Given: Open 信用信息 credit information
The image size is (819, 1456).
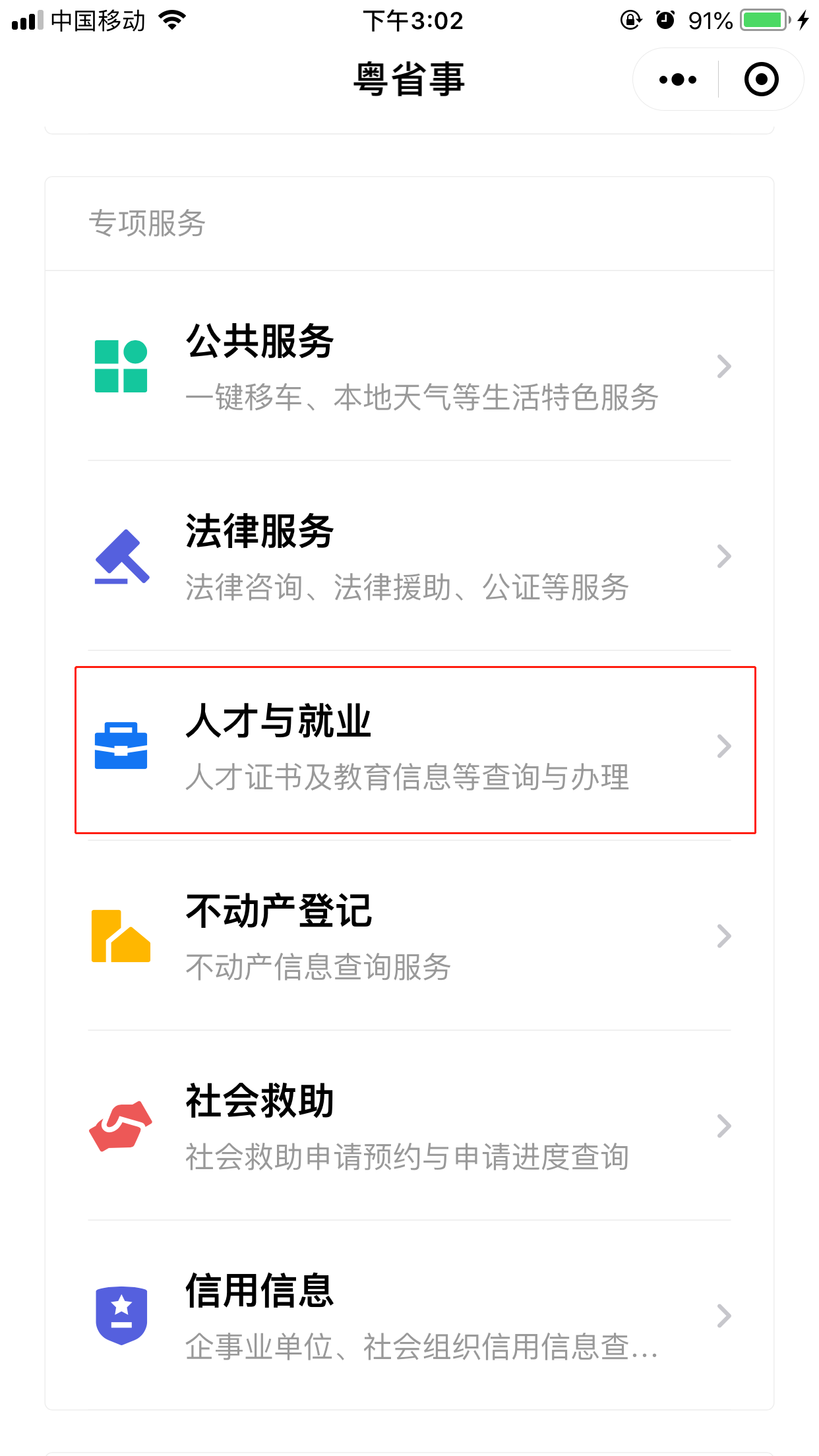Looking at the screenshot, I should [x=409, y=1316].
